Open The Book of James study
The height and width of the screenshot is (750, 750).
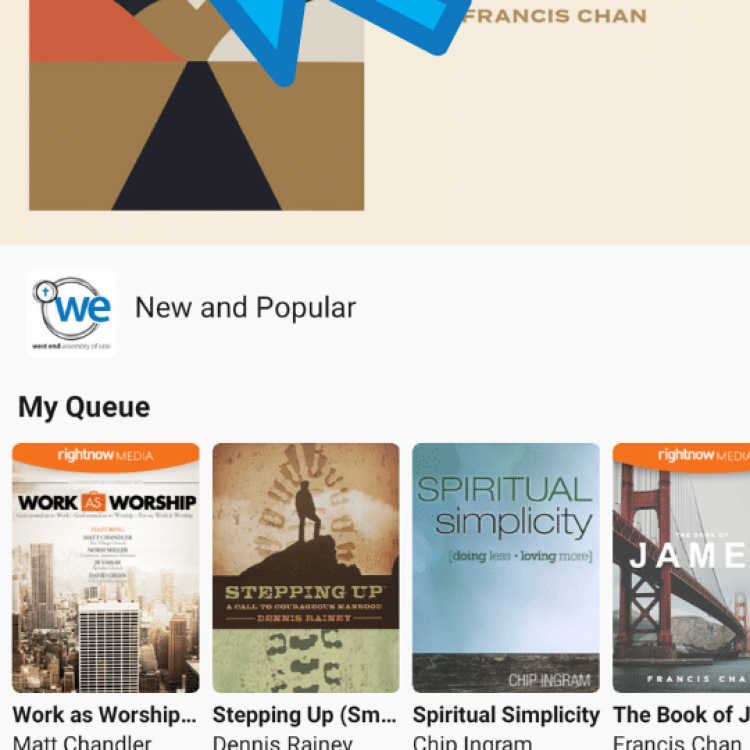pyautogui.click(x=682, y=568)
